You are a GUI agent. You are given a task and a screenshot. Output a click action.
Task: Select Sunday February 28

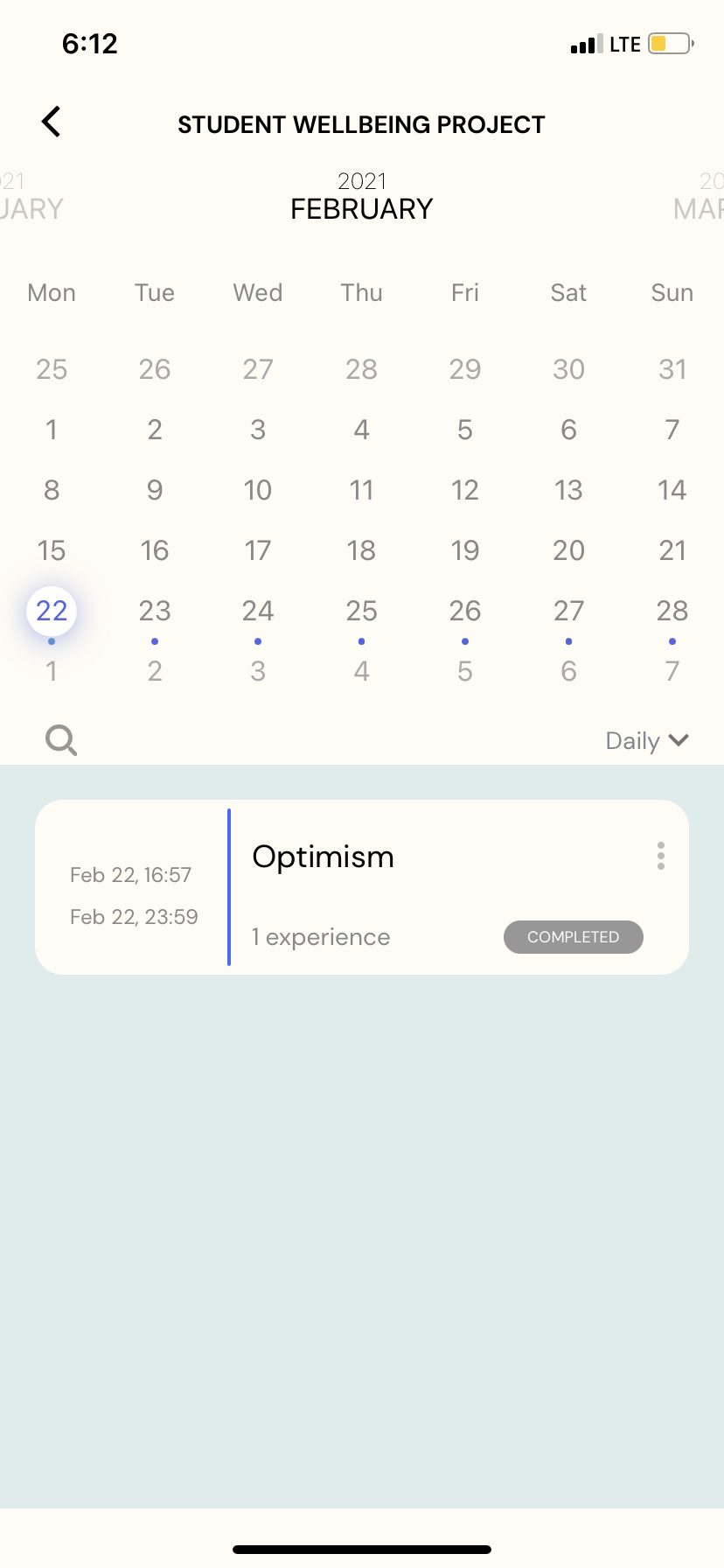tap(672, 611)
